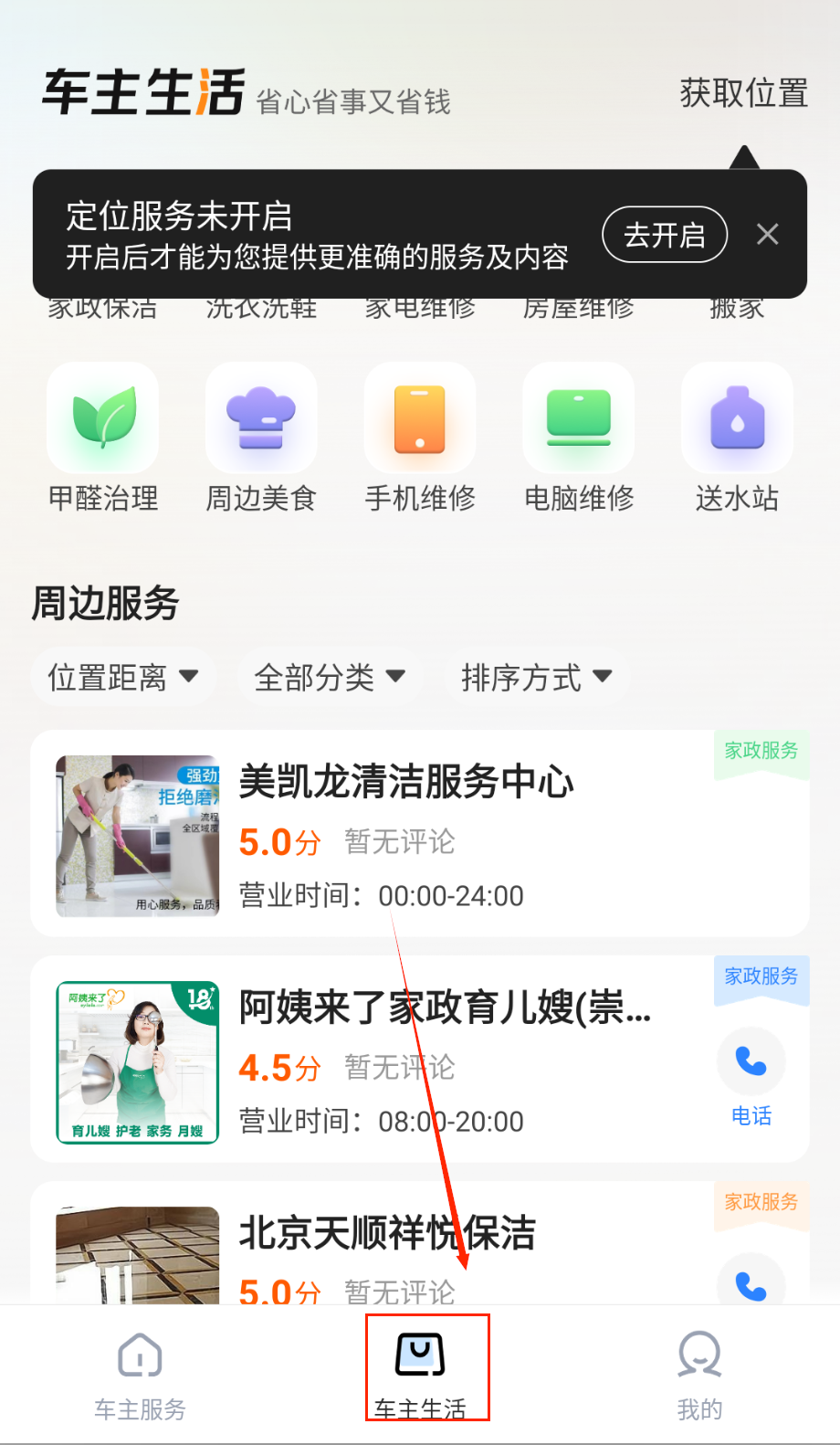Enable location via 去开启 button
This screenshot has height=1445, width=840.
coord(664,235)
